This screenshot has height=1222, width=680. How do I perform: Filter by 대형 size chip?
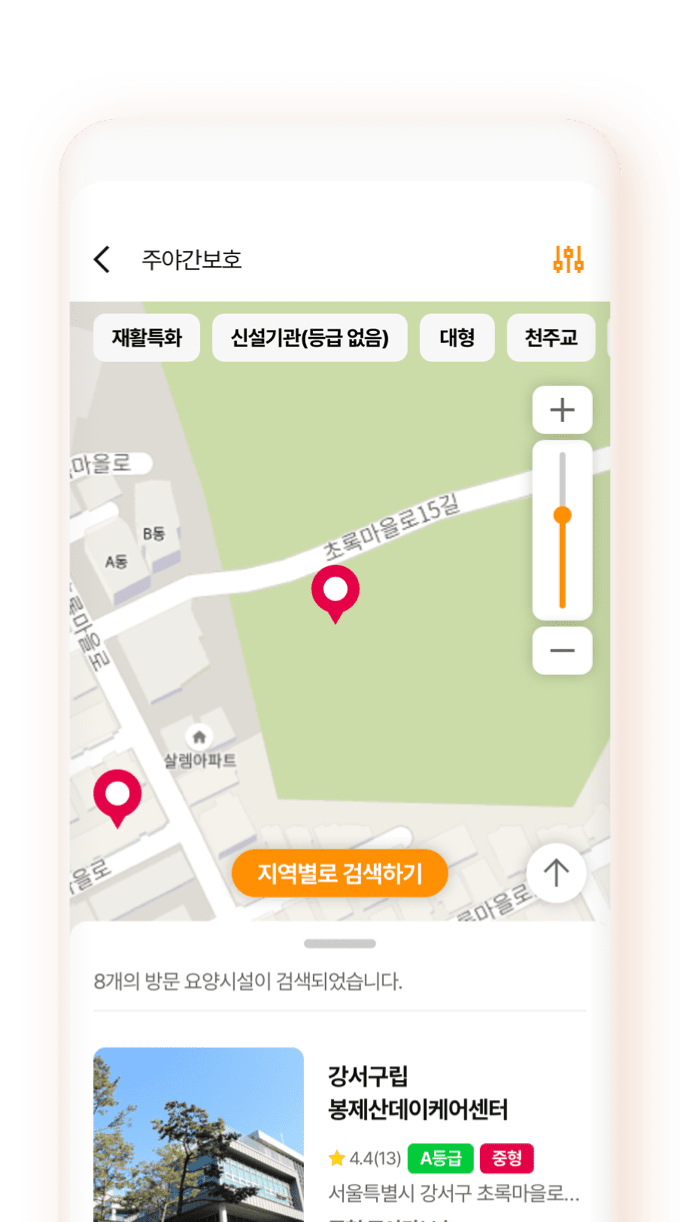point(457,338)
